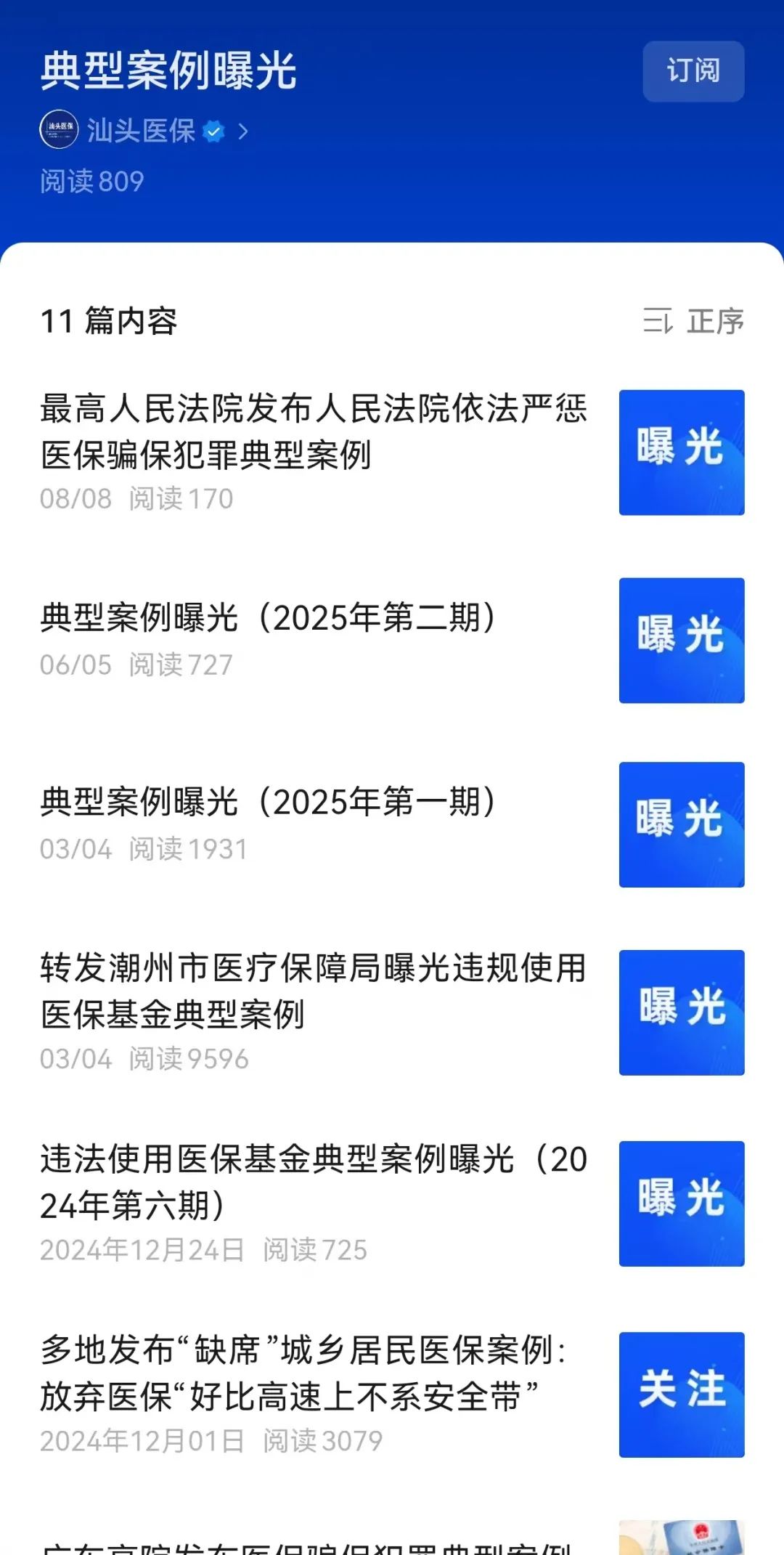Screen dimensions: 784x1555
Task: Tap the 曝光 cover of 2025年第一期
Action: [x=681, y=823]
